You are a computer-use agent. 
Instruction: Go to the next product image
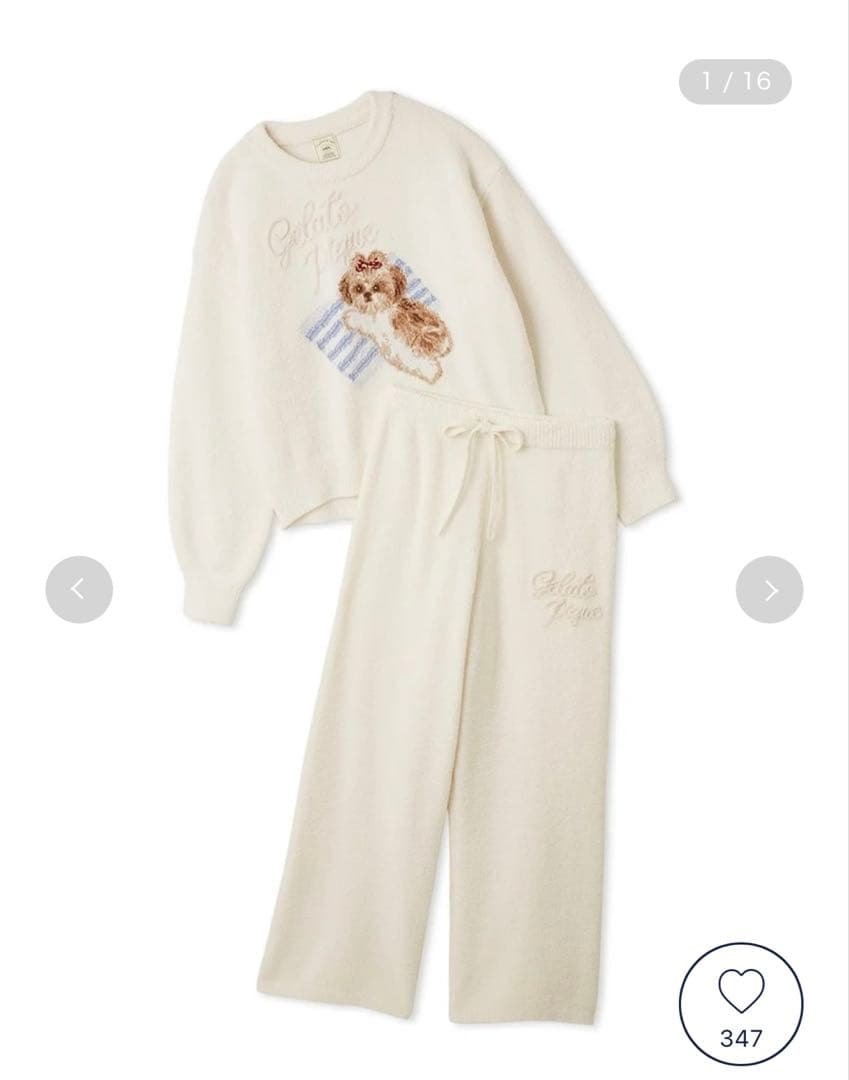tap(769, 589)
